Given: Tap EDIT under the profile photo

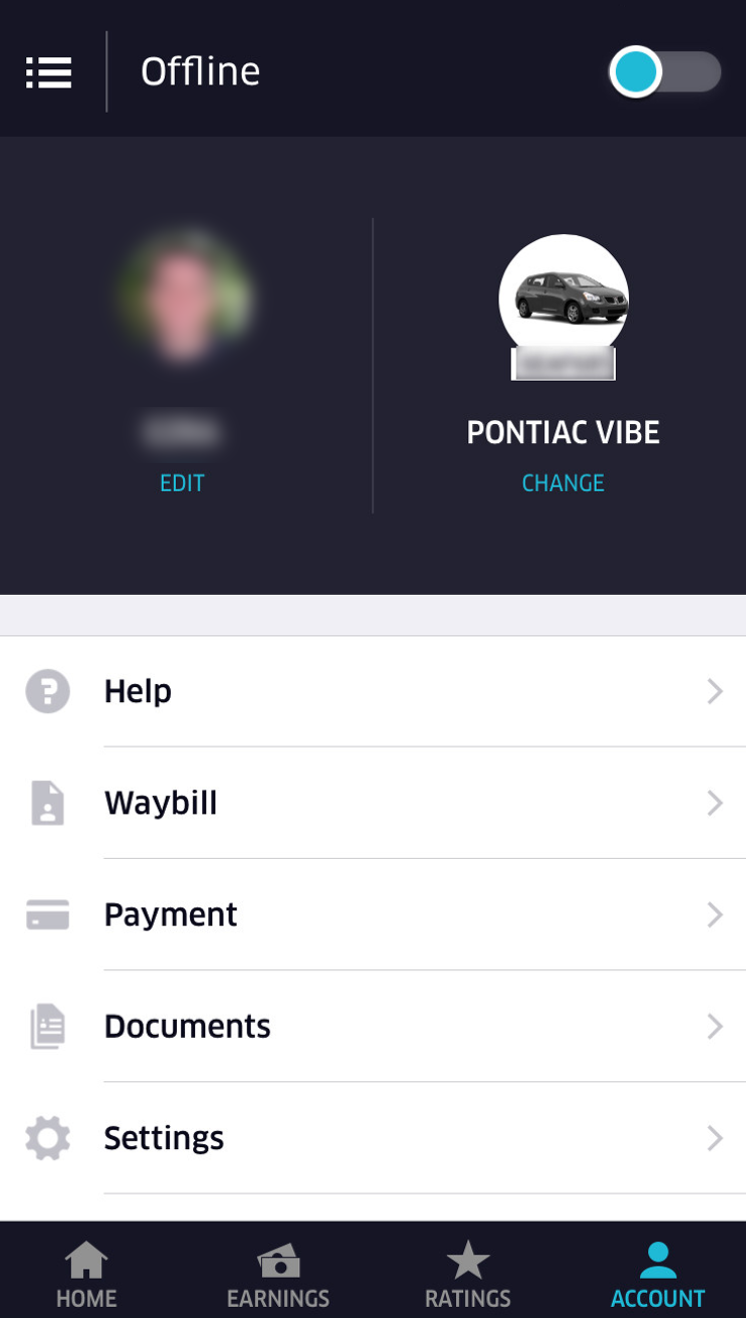Looking at the screenshot, I should pyautogui.click(x=182, y=483).
